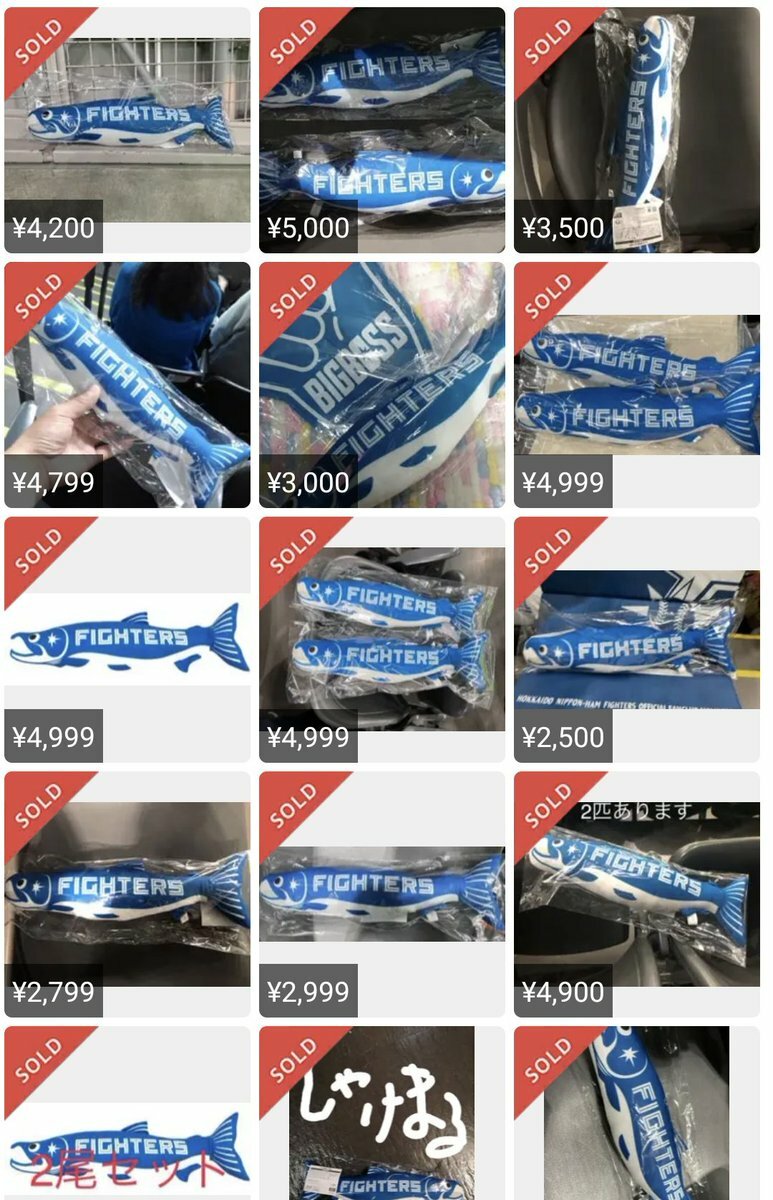The width and height of the screenshot is (773, 1200).
Task: Open the ¥2,799 sold listing
Action: (x=127, y=894)
